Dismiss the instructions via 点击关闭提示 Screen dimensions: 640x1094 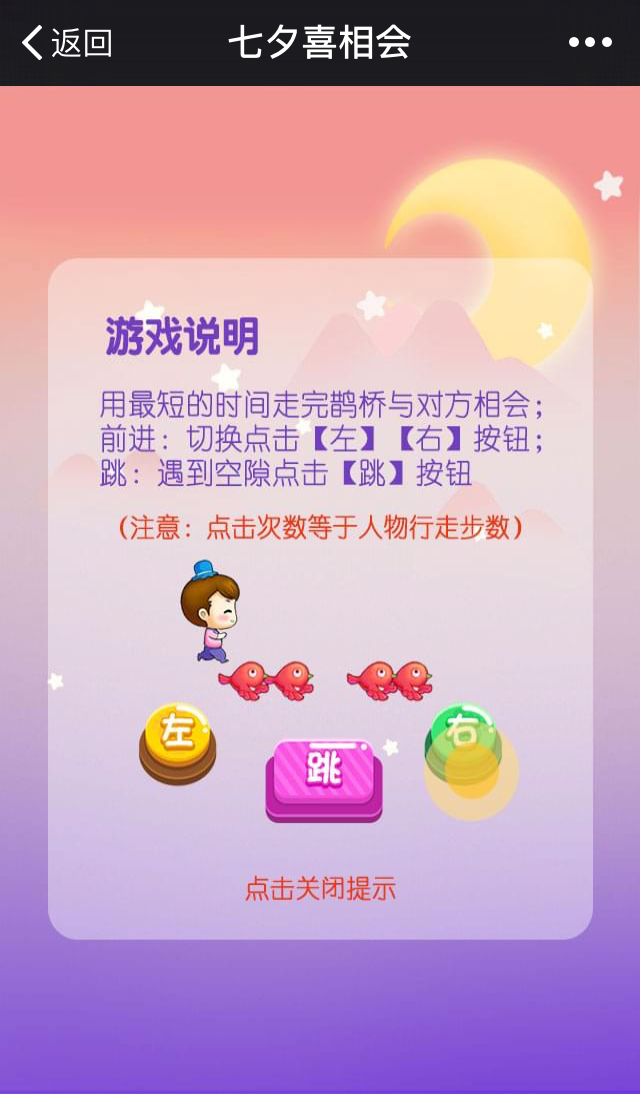(320, 888)
